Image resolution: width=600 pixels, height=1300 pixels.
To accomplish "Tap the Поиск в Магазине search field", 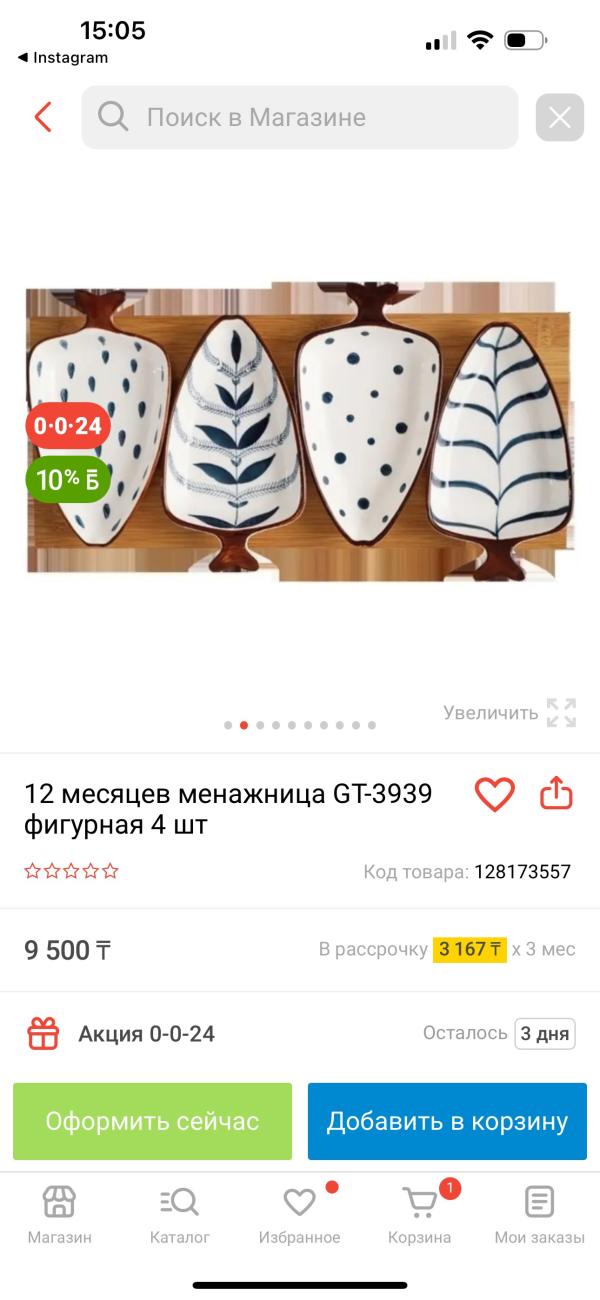I will [300, 117].
